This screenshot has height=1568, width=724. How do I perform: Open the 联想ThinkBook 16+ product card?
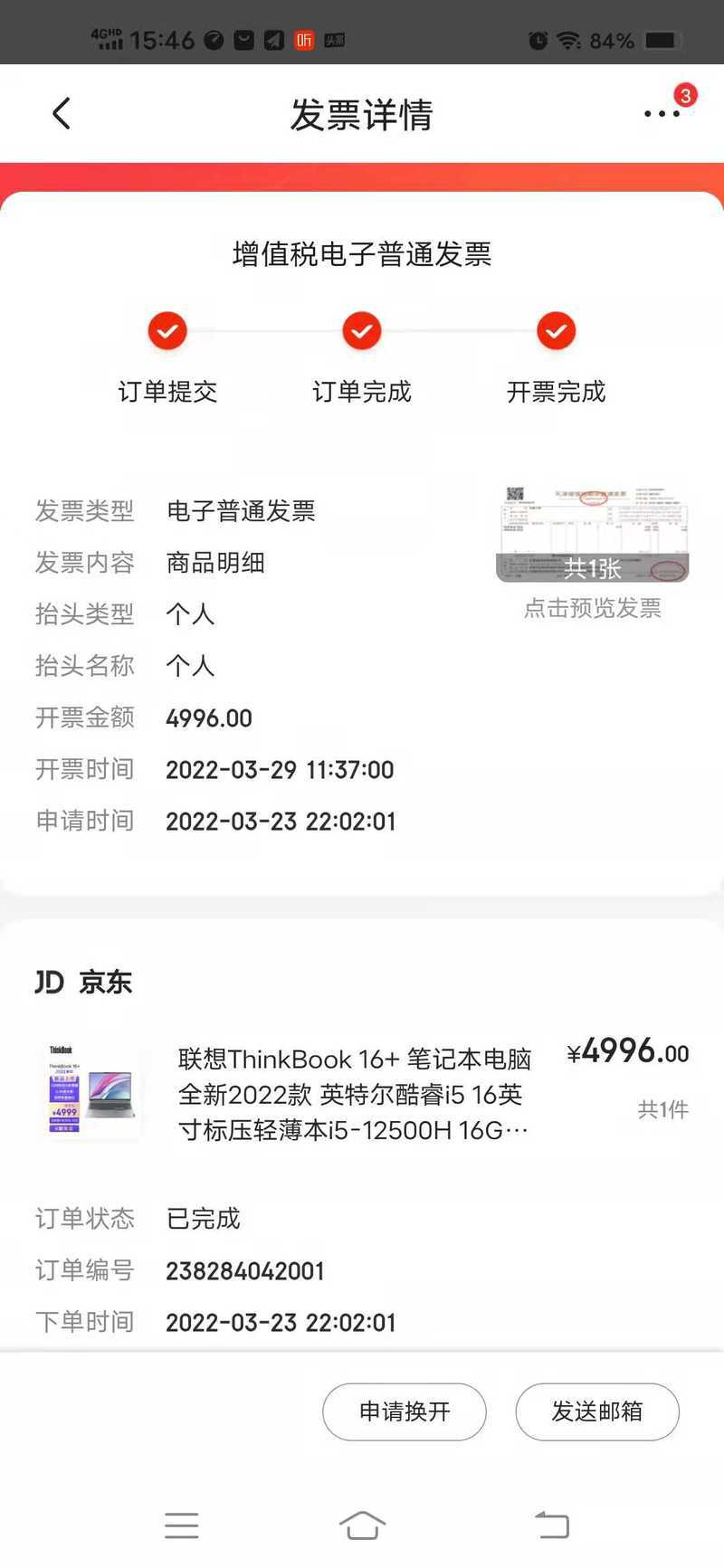click(353, 1094)
